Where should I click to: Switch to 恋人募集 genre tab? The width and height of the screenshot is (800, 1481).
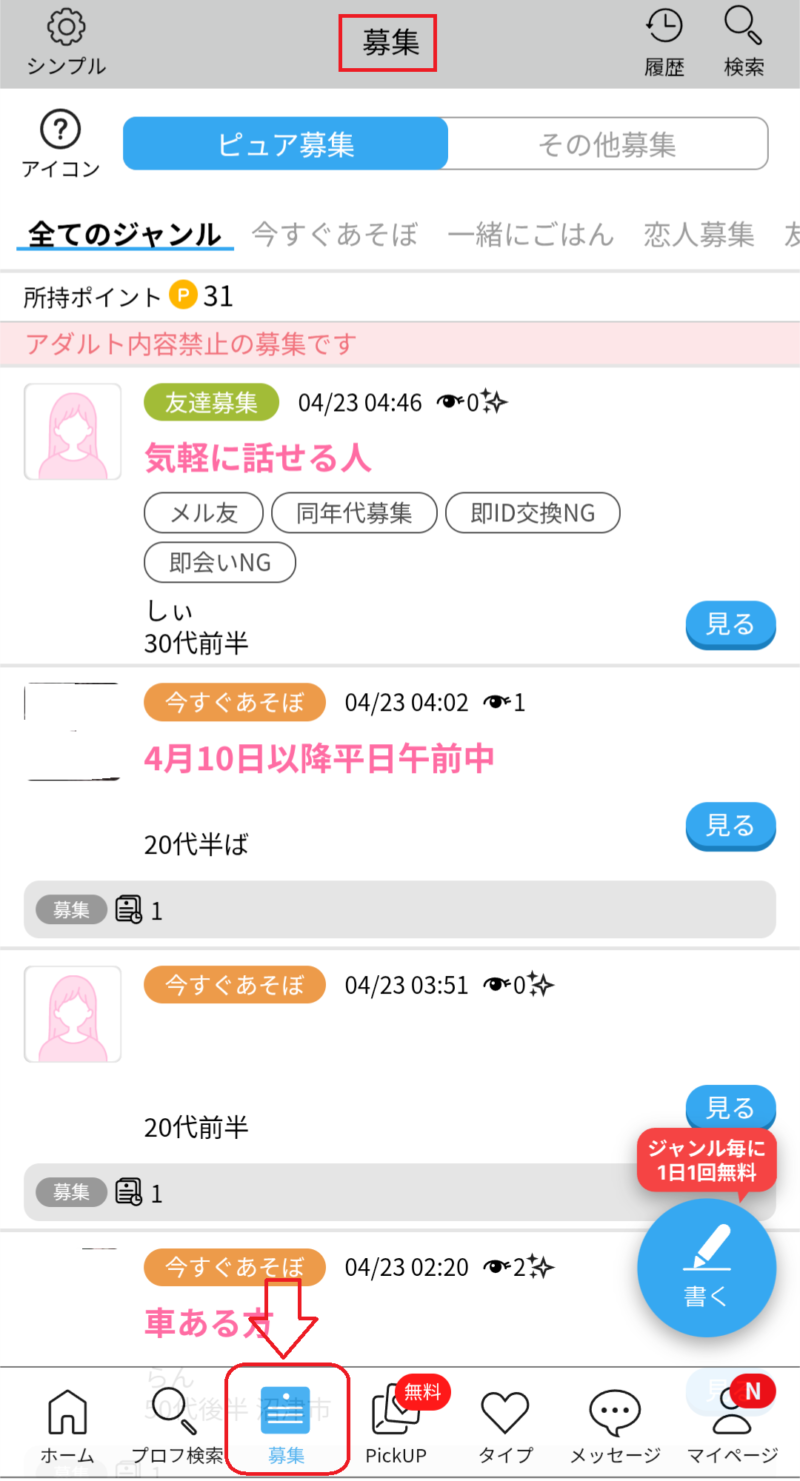point(699,234)
